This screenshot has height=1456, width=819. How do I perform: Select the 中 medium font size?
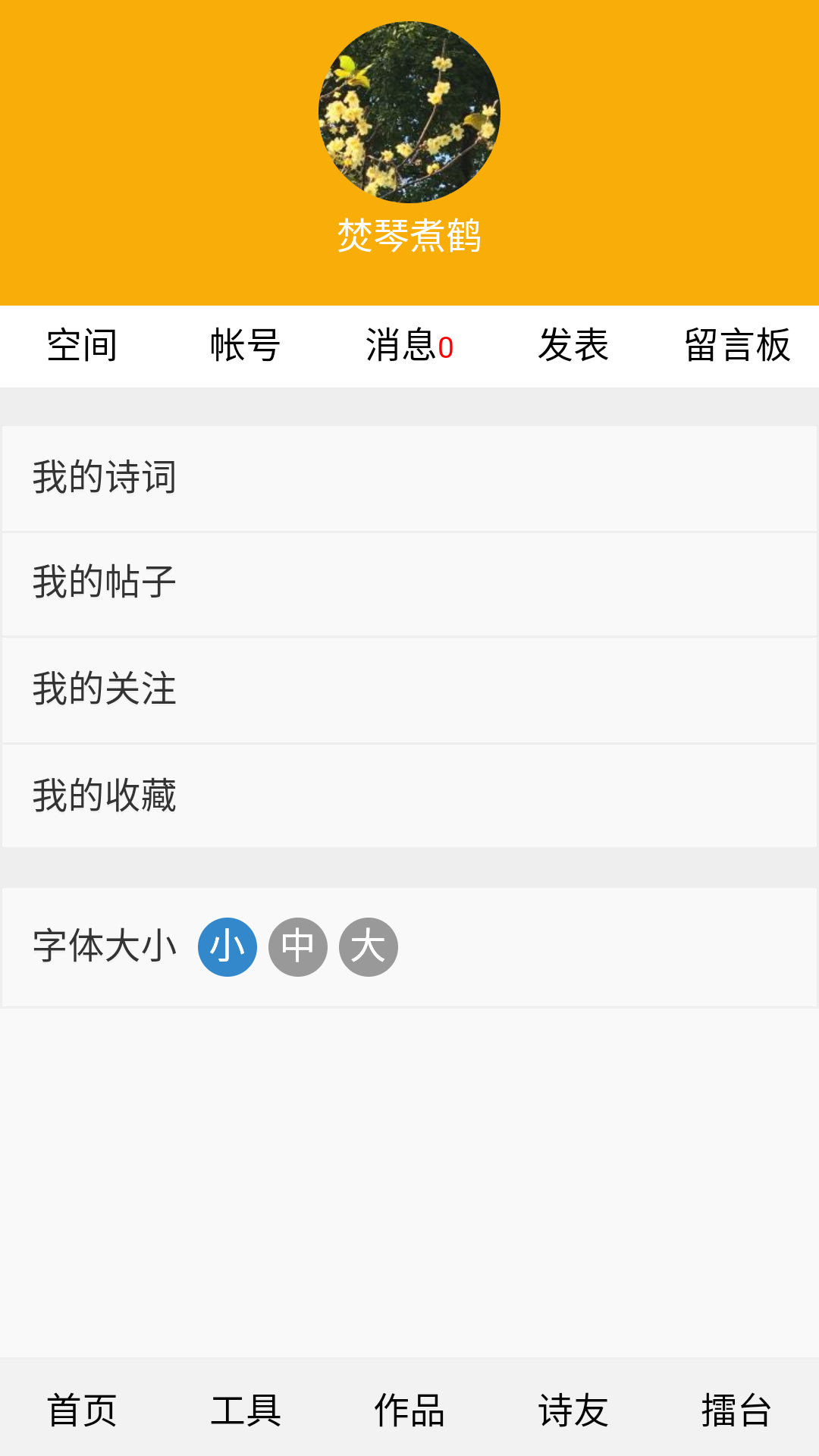(x=297, y=946)
